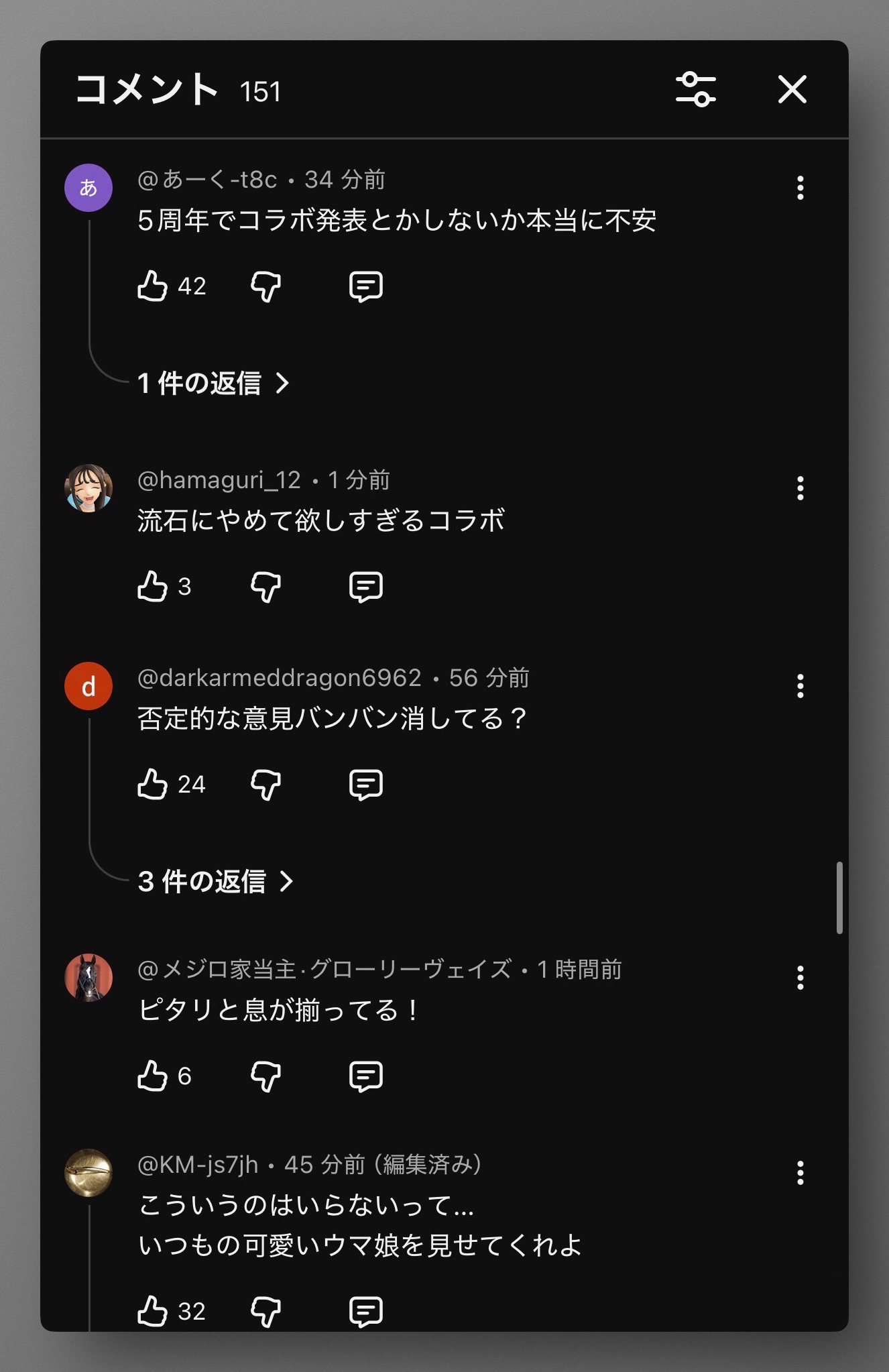
Task: Reply to the ピタリと息が揃ってる！ comment
Action: pos(366,1076)
